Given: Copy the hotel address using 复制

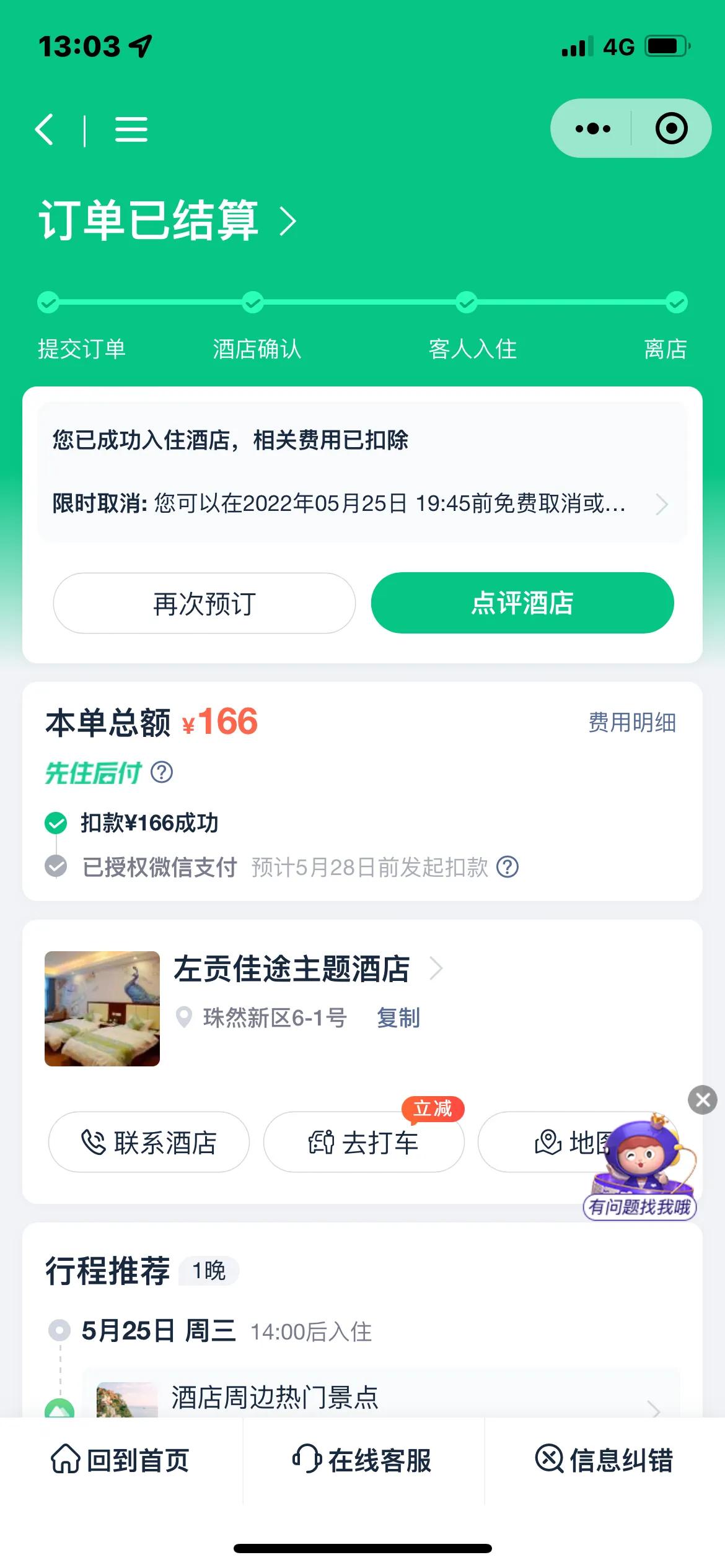Looking at the screenshot, I should (x=397, y=1016).
